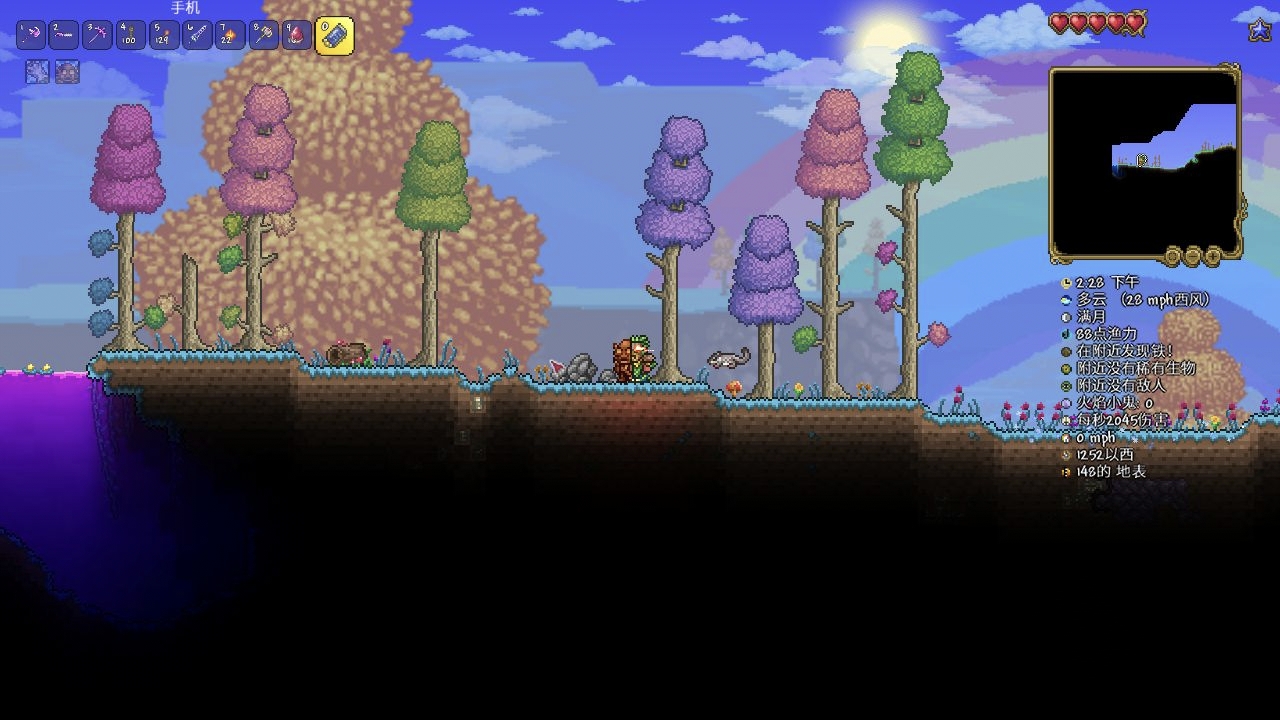Select the item in hotbar slot 2
1280x720 pixels.
pyautogui.click(x=65, y=35)
